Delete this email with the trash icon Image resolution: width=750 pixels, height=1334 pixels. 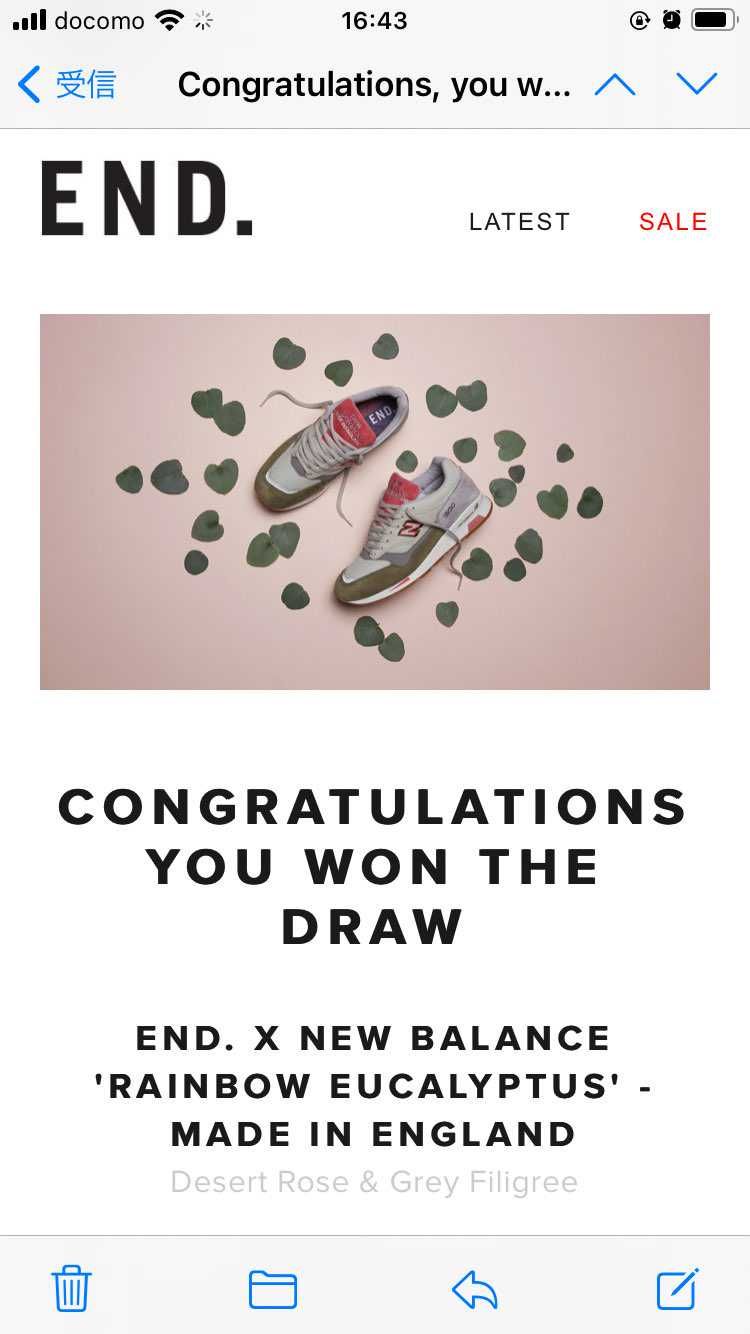pyautogui.click(x=71, y=1289)
